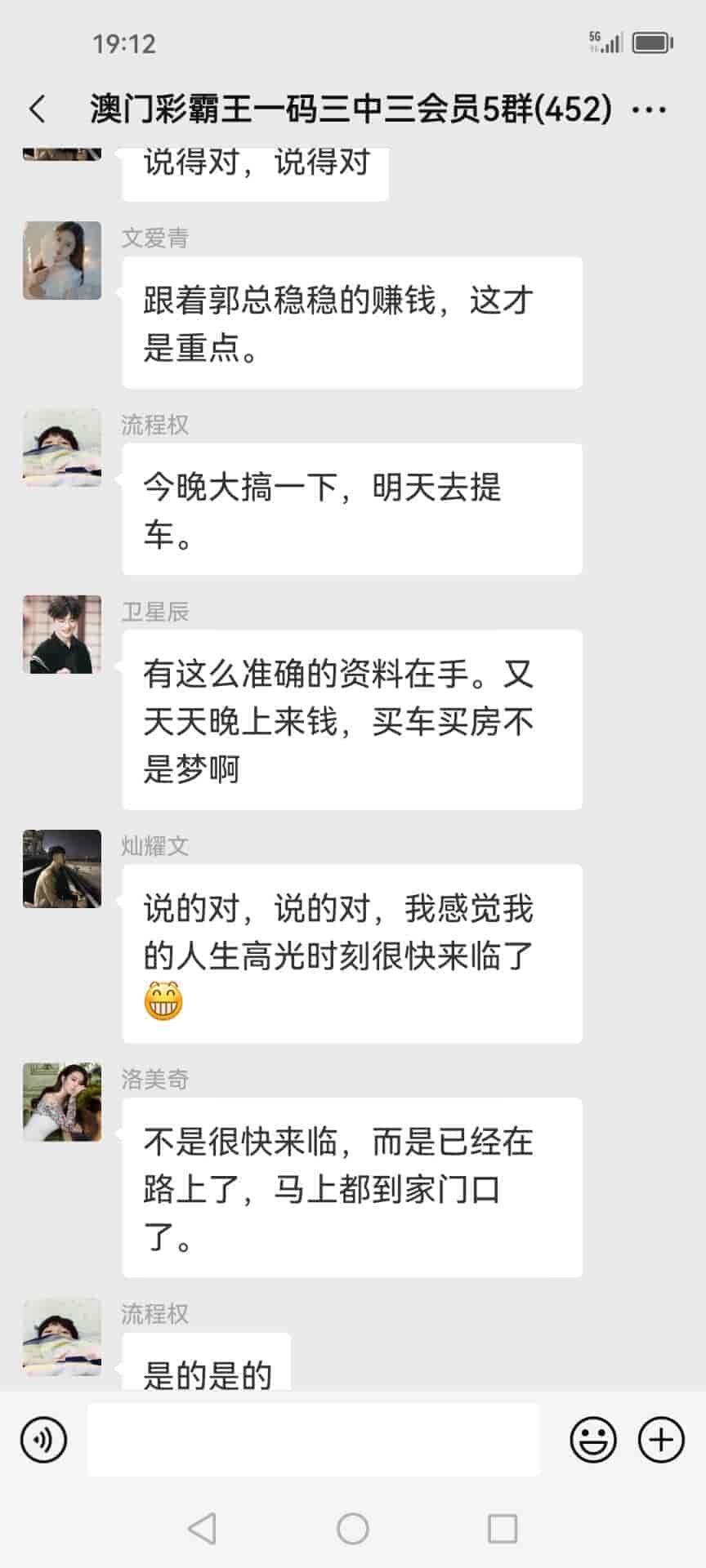Open system recent apps
Image resolution: width=706 pixels, height=1568 pixels.
(x=502, y=1528)
